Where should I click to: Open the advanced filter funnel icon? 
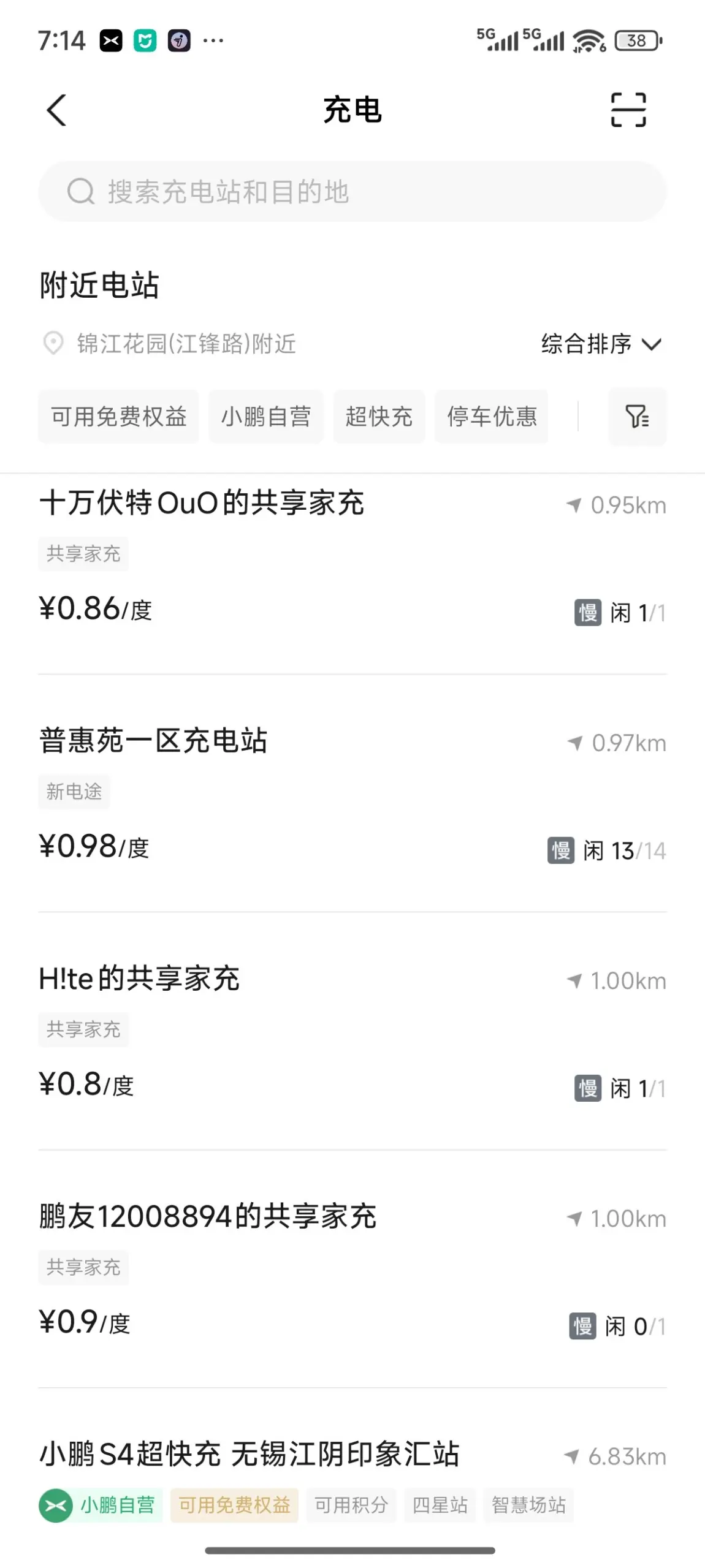(x=638, y=417)
